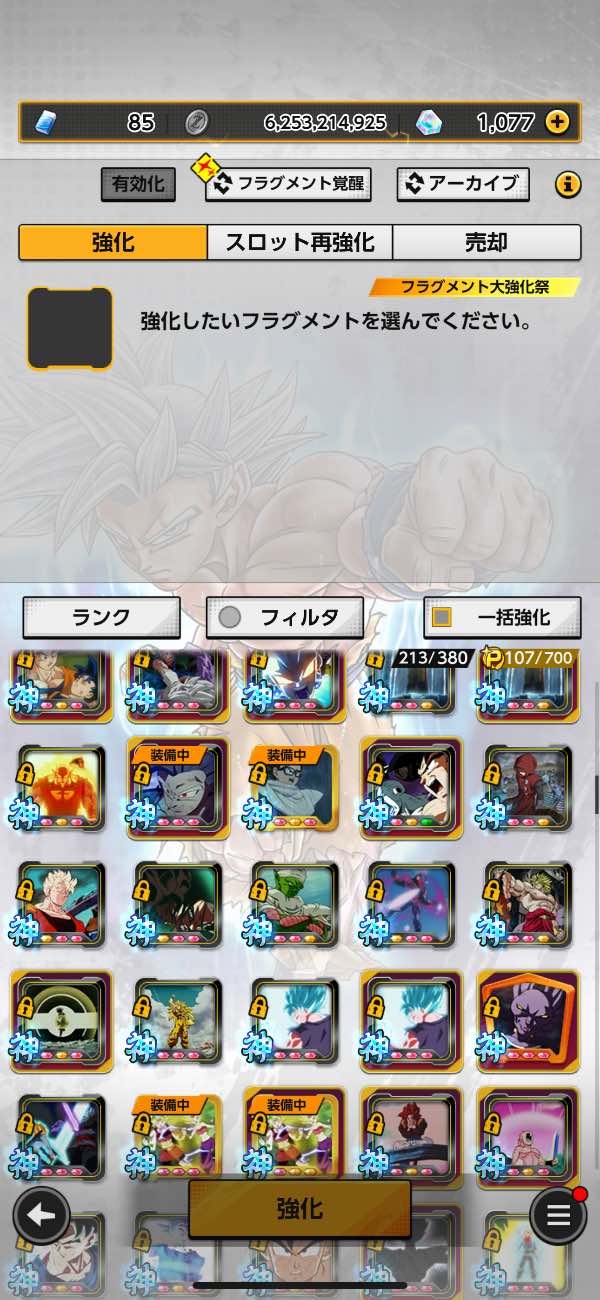Open the ランク sort button
The image size is (600, 1300).
[101, 617]
